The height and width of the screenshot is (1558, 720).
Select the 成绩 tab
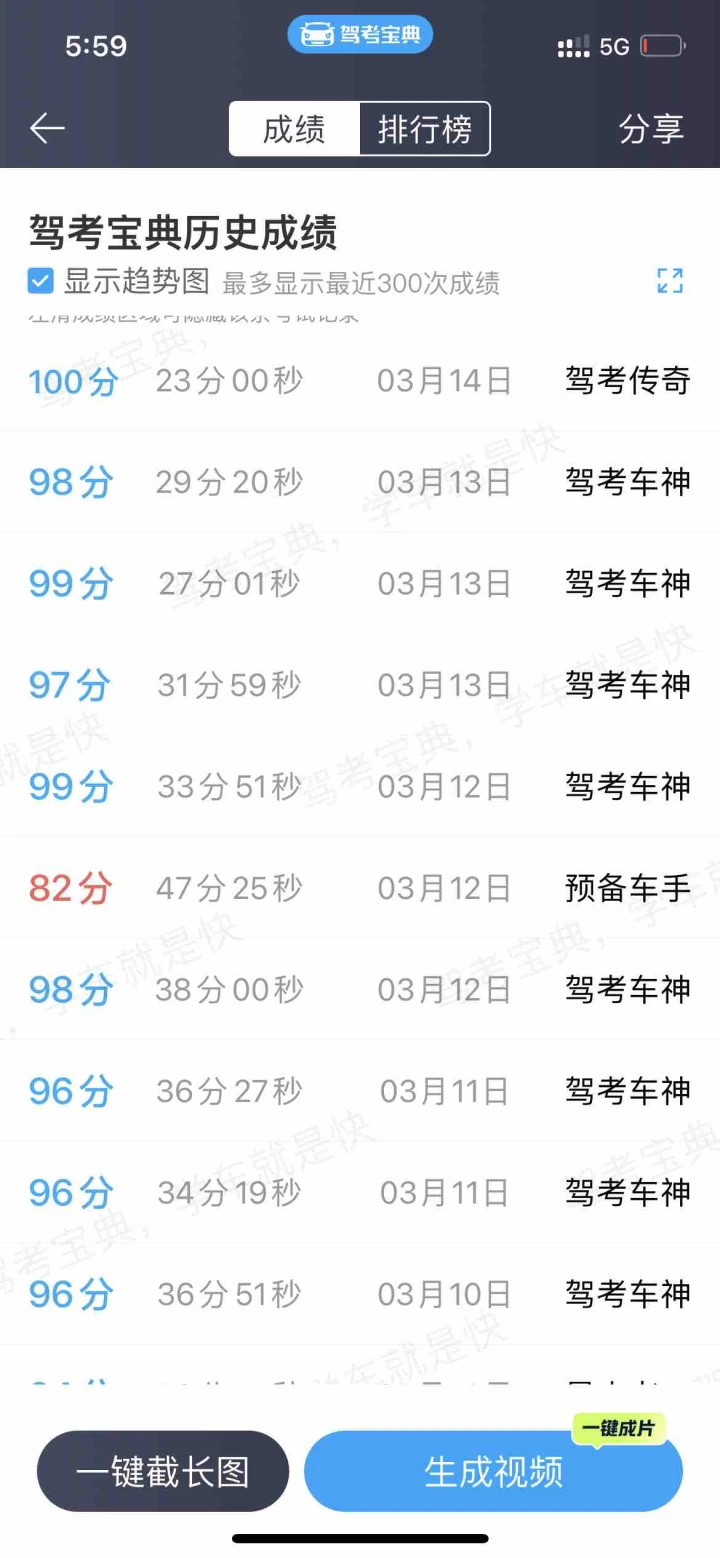(x=294, y=129)
